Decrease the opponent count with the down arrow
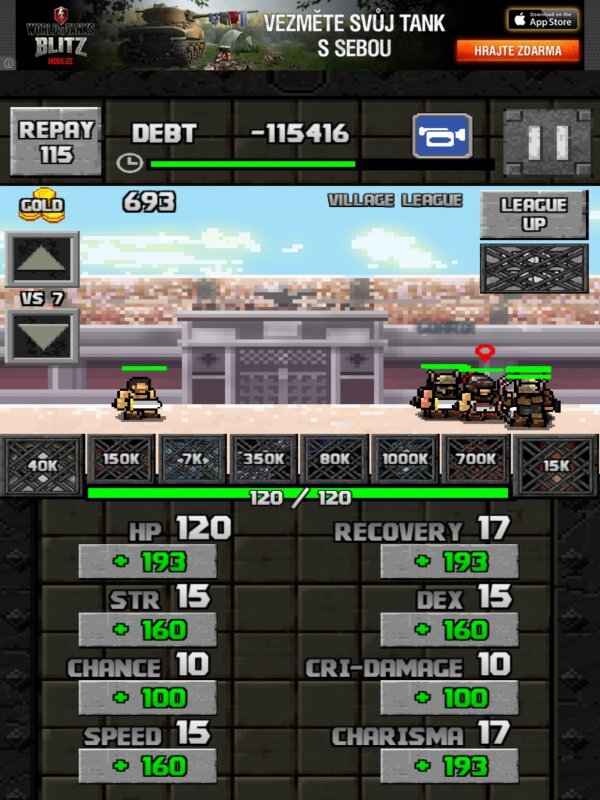This screenshot has width=600, height=800. (42, 336)
